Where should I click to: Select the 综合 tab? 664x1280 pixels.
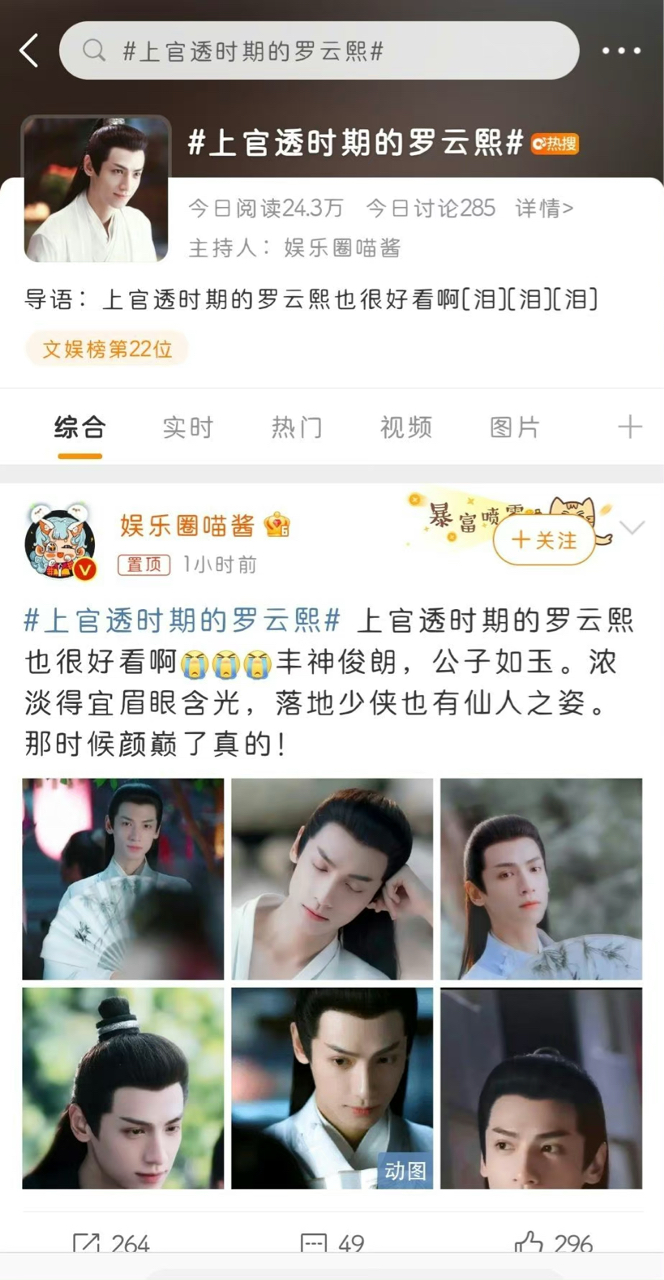[x=79, y=428]
